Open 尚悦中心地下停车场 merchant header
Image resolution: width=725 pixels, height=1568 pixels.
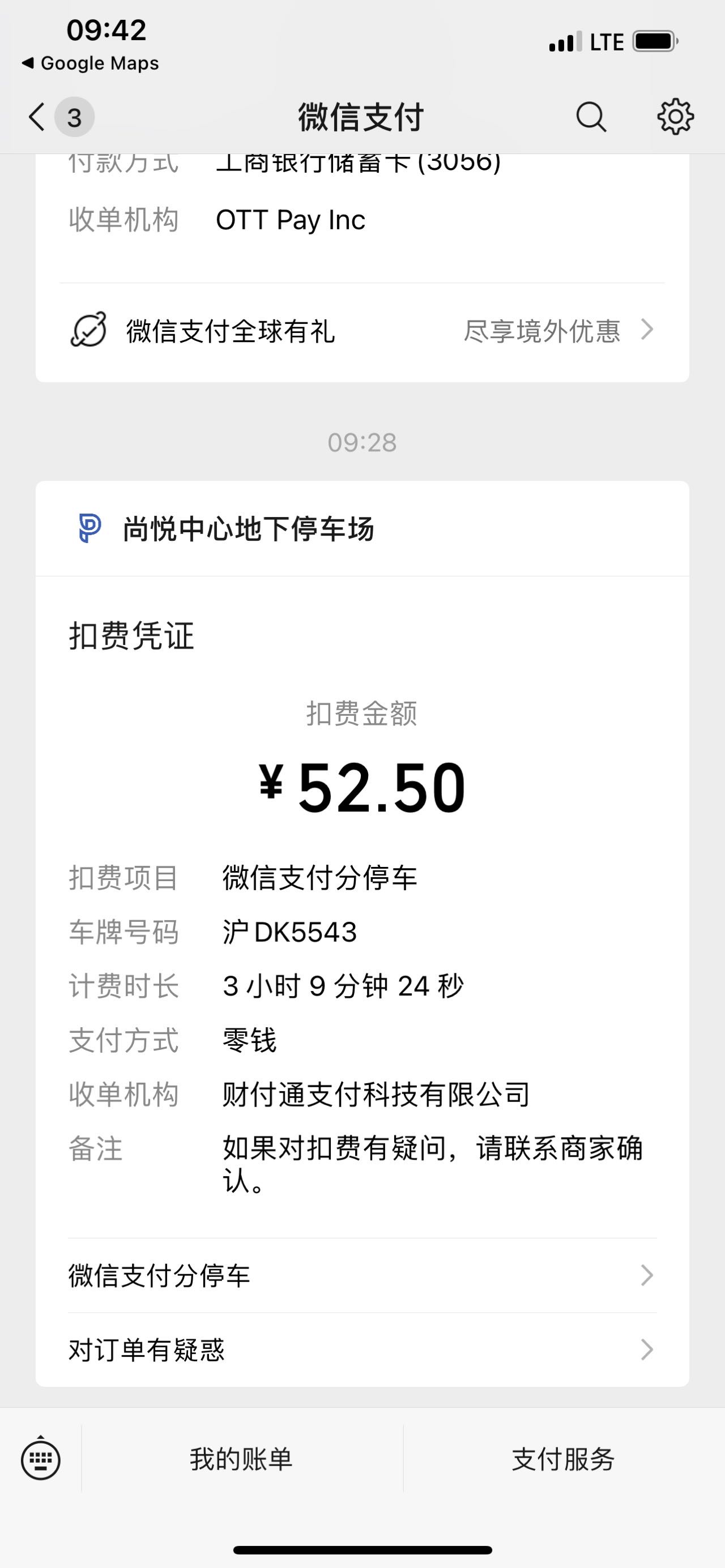coord(362,528)
